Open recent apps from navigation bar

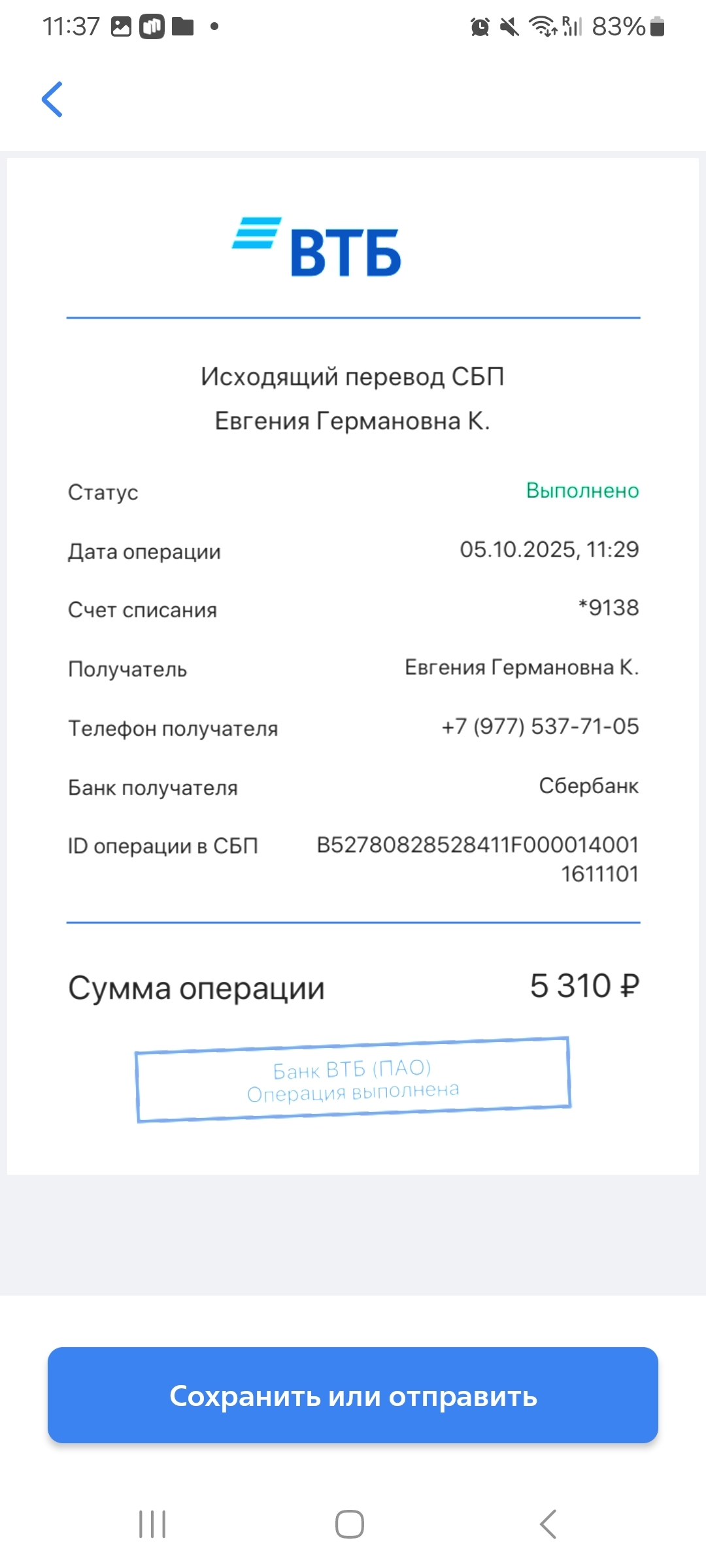(152, 1524)
